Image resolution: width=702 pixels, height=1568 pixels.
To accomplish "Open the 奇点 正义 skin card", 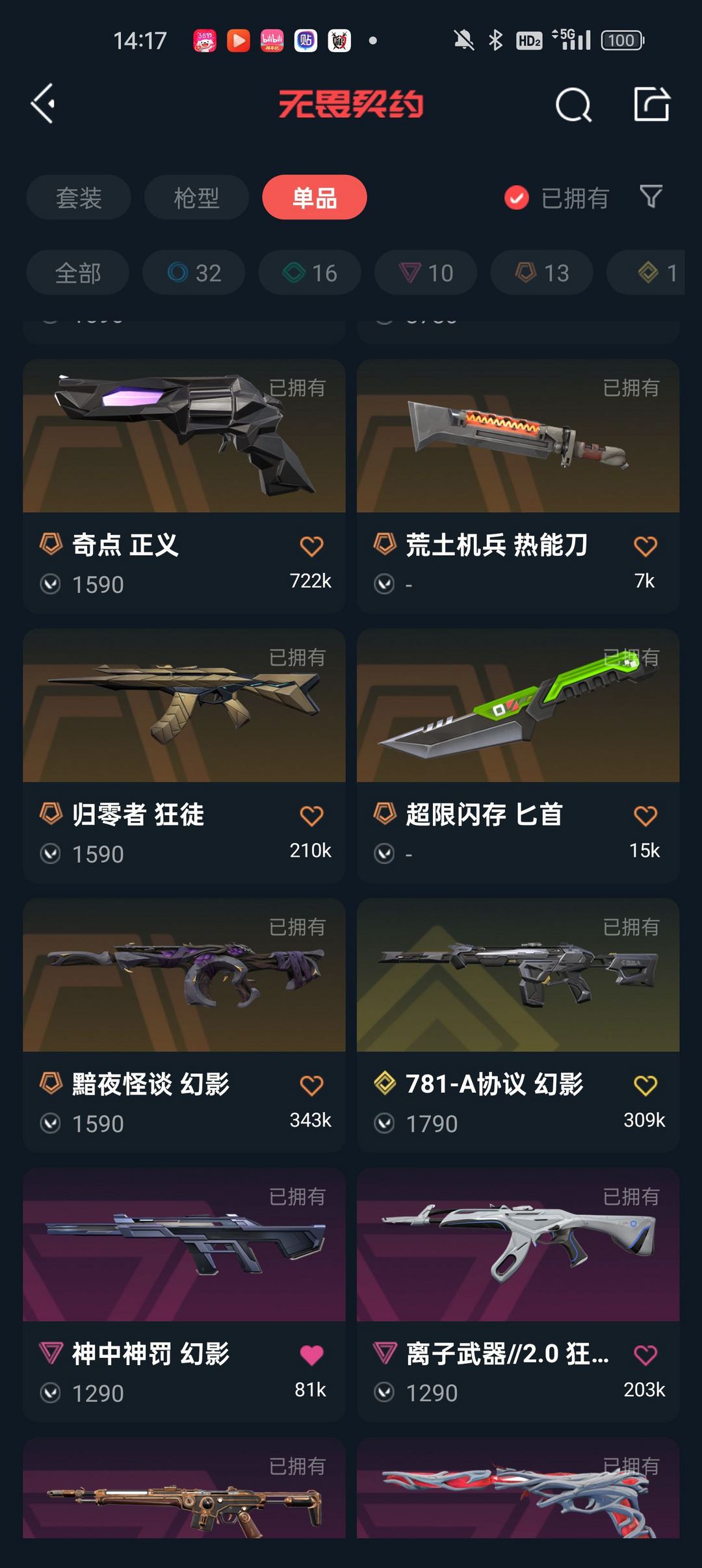I will pos(184,486).
